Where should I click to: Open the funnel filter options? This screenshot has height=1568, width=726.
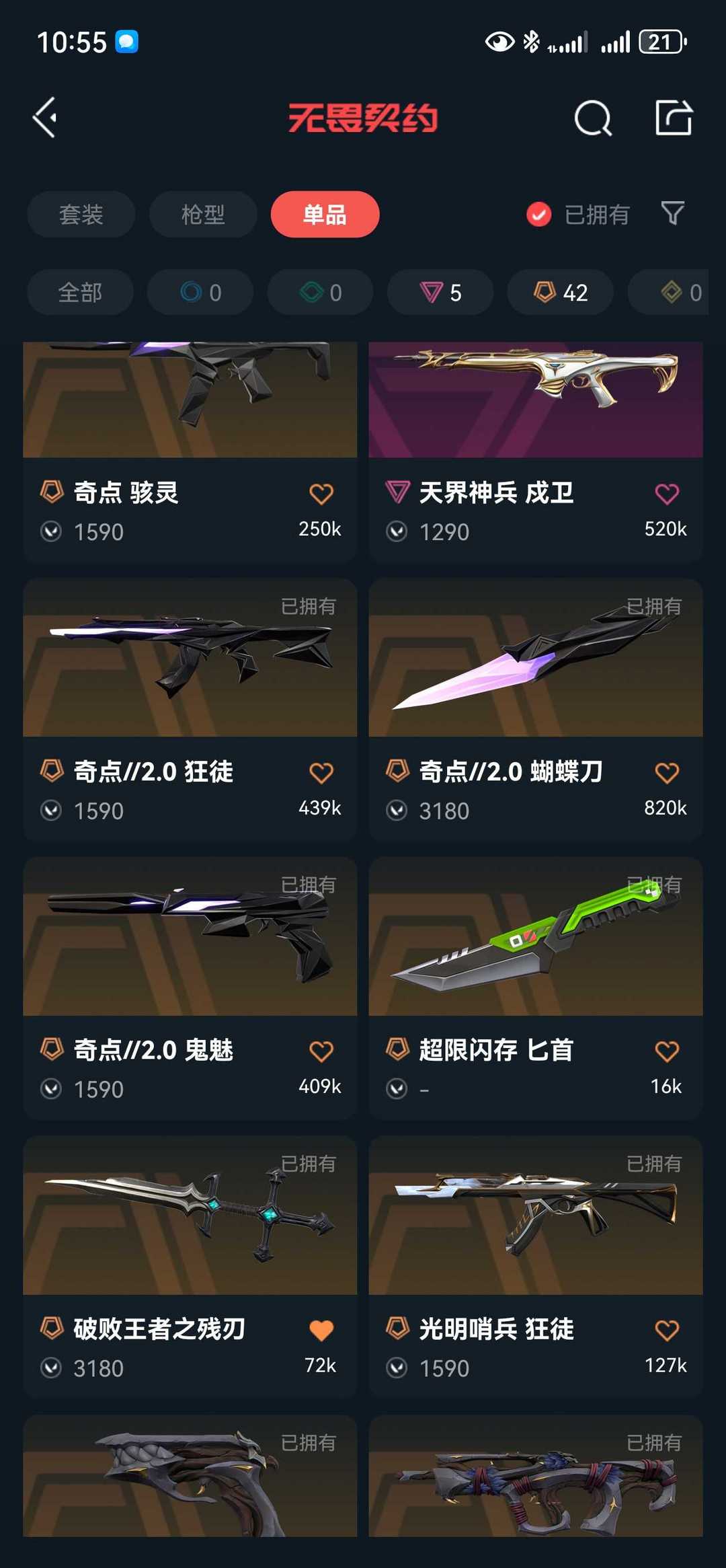tap(673, 214)
